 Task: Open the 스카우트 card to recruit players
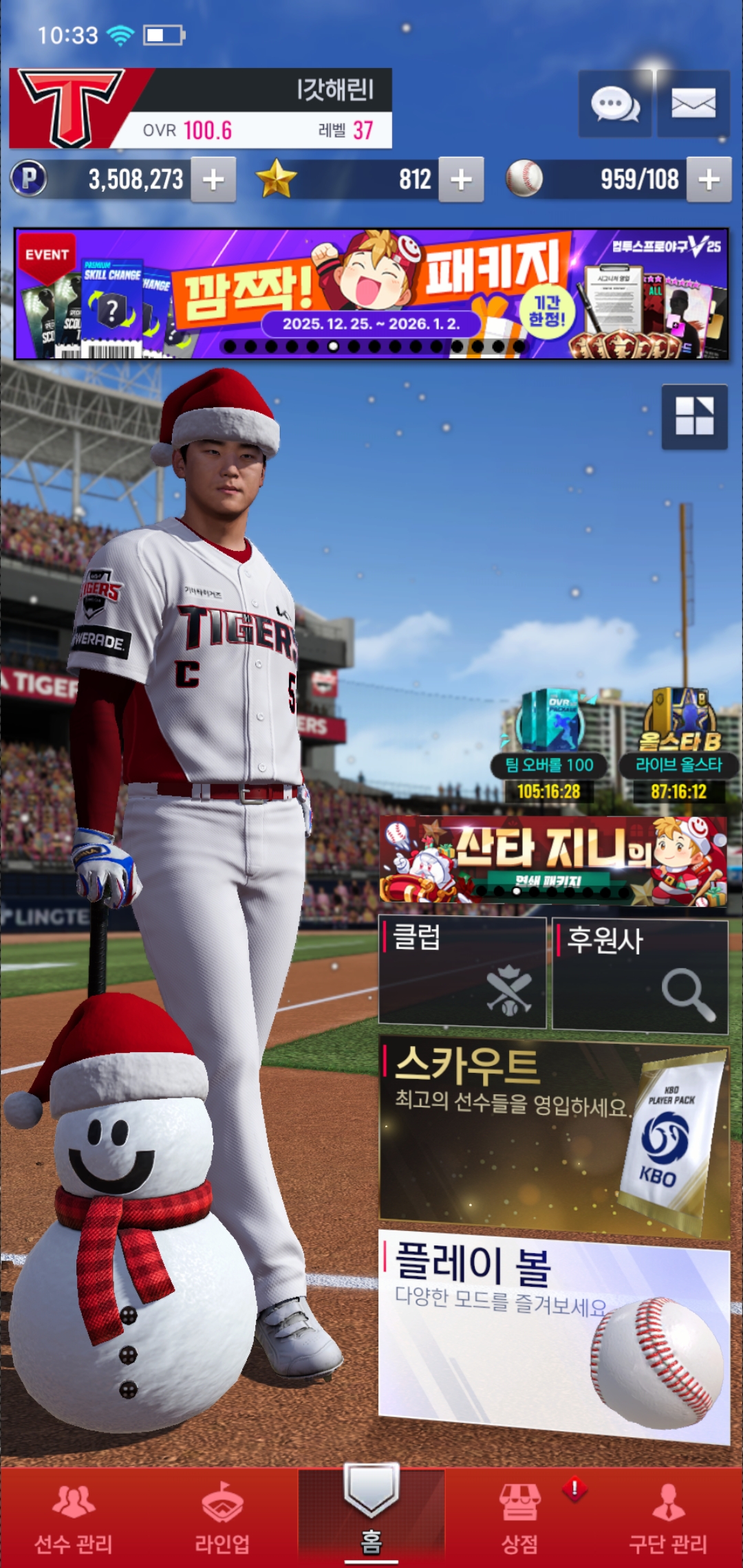click(x=553, y=1138)
